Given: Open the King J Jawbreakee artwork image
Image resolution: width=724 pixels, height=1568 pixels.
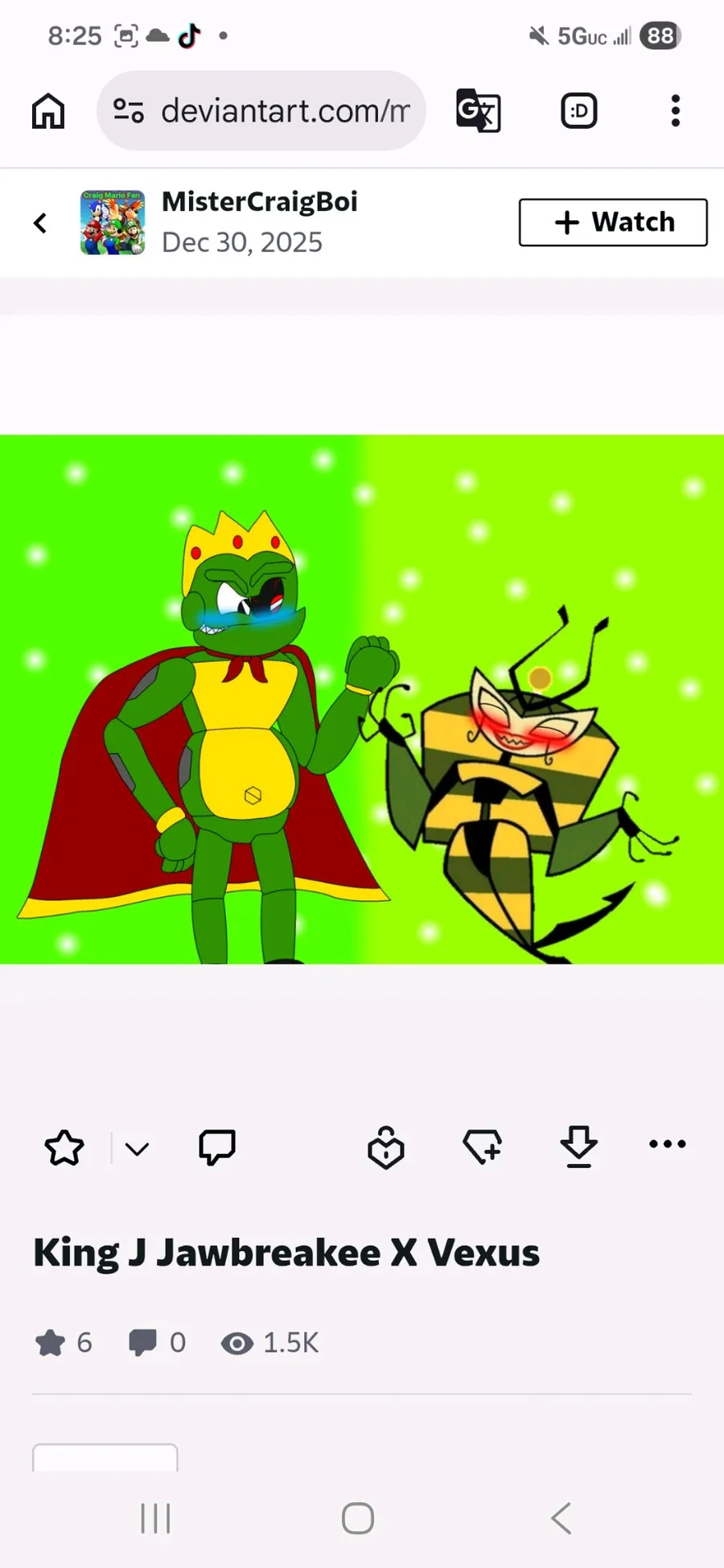Looking at the screenshot, I should tap(362, 699).
